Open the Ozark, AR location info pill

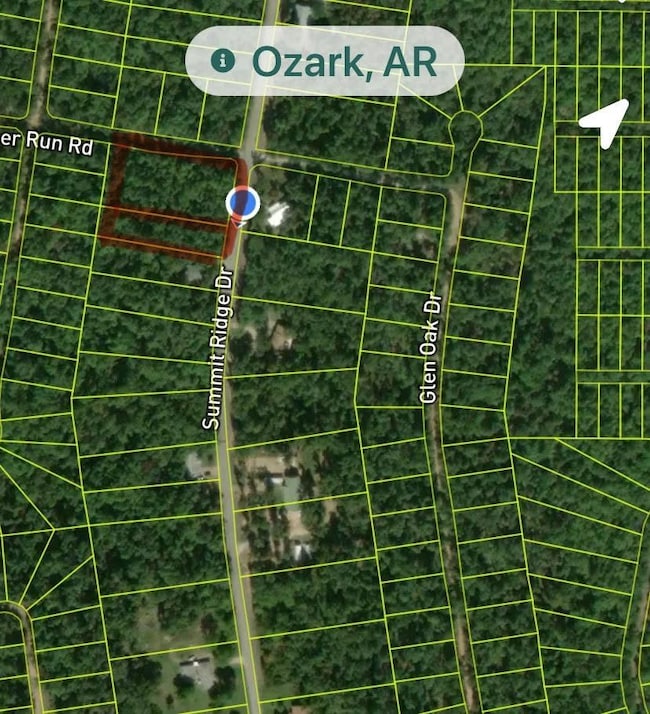325,61
